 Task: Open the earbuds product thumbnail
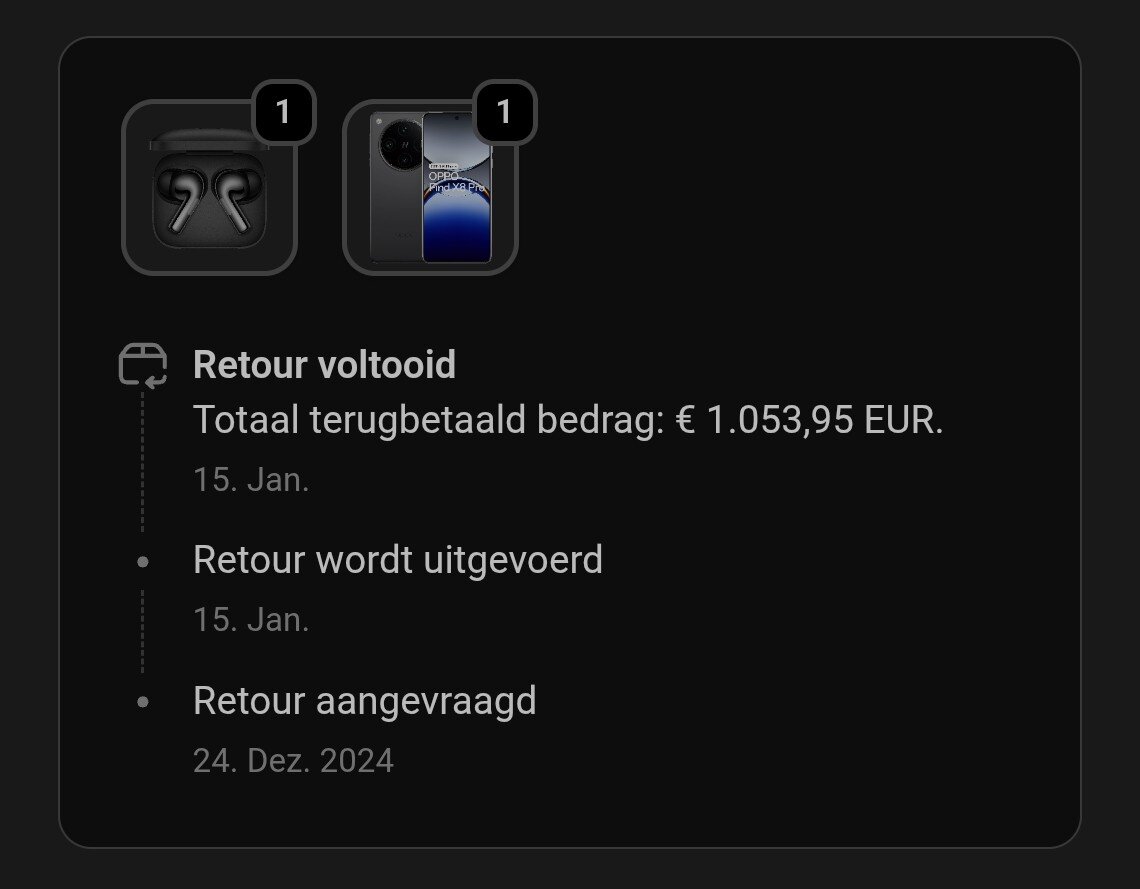pyautogui.click(x=209, y=188)
